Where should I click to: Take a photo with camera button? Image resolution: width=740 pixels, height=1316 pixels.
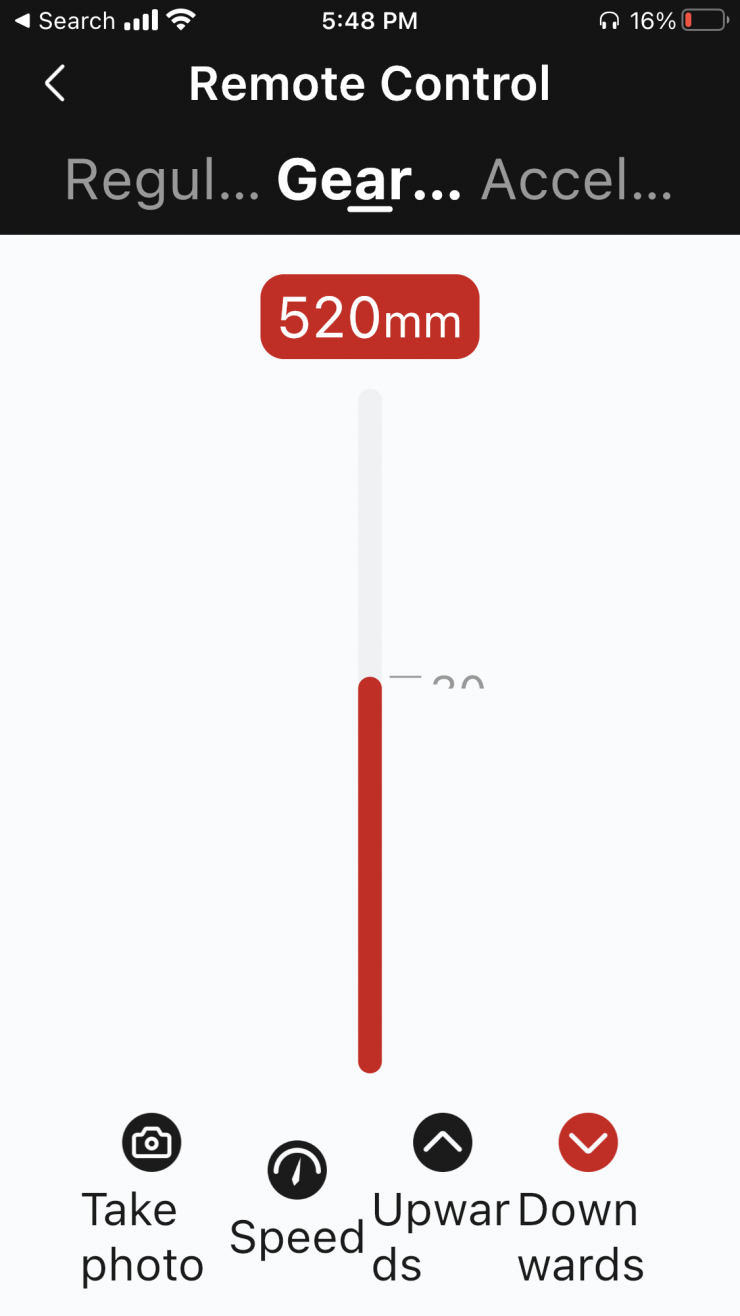151,1143
